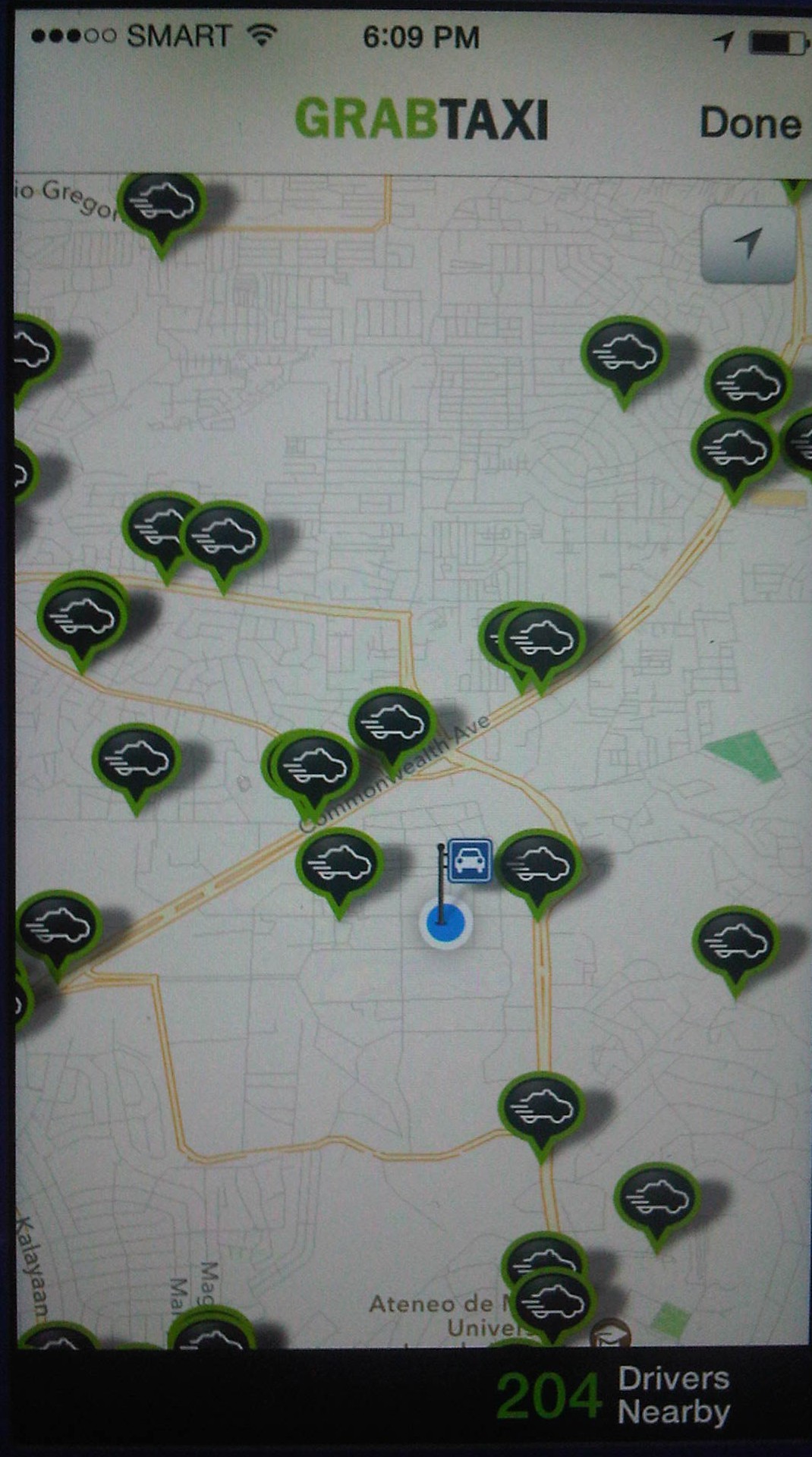Recenter map with the location arrow button
Viewport: 812px width, 1457px height.
(x=748, y=244)
